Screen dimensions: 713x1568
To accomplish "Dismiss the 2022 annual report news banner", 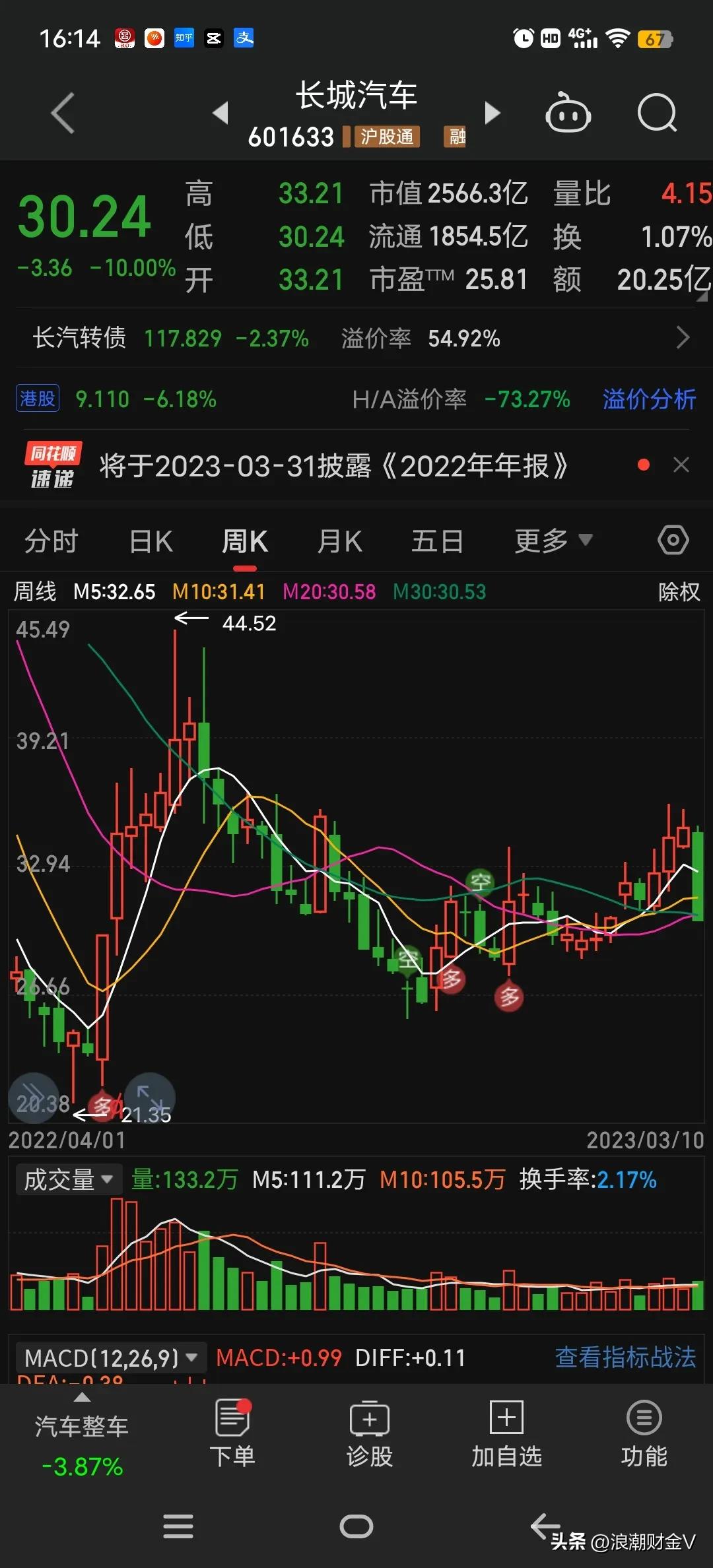I will pyautogui.click(x=681, y=465).
